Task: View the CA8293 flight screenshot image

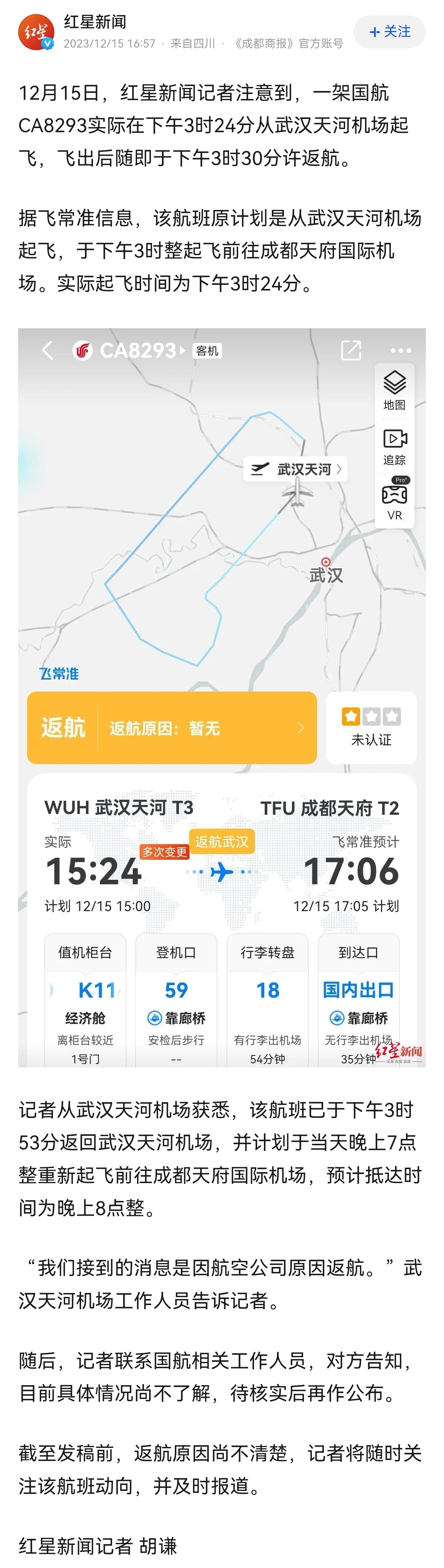Action: pos(221,697)
